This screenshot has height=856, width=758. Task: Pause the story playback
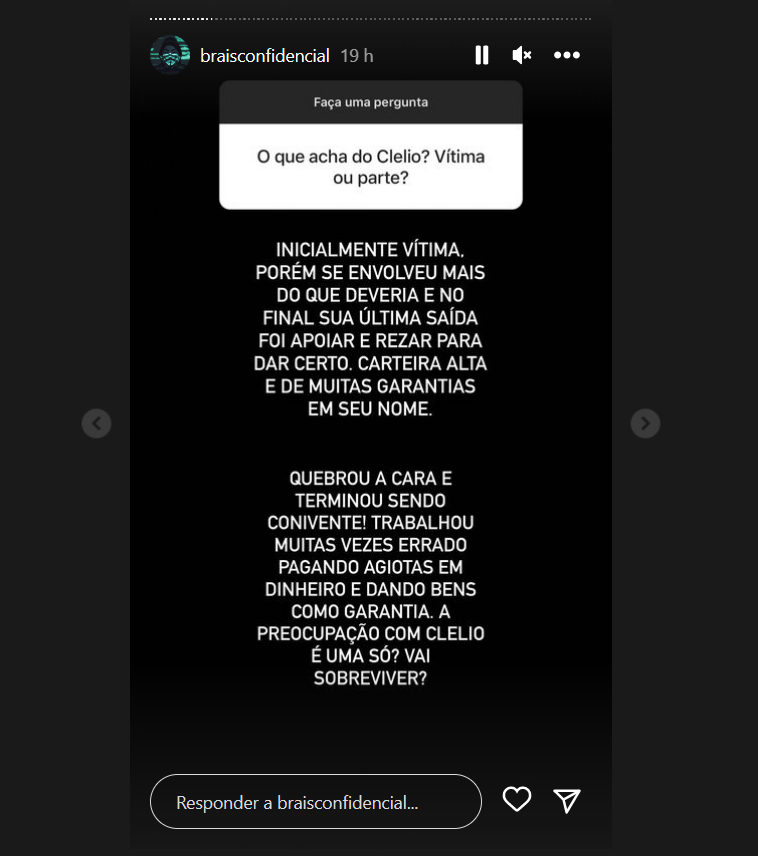click(482, 55)
